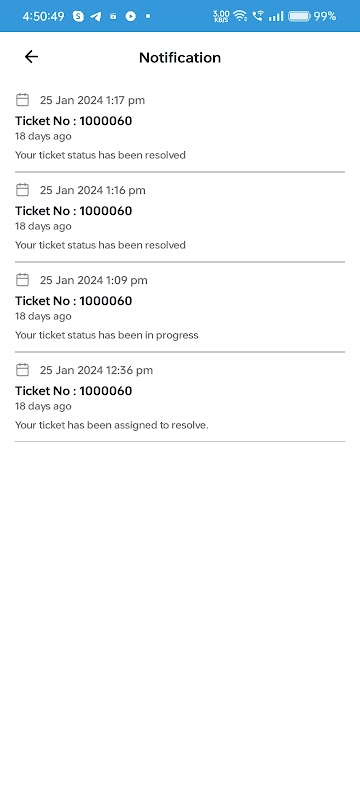The width and height of the screenshot is (360, 800).
Task: Open the 1:16 pm ticket resolved notification
Action: 180,217
